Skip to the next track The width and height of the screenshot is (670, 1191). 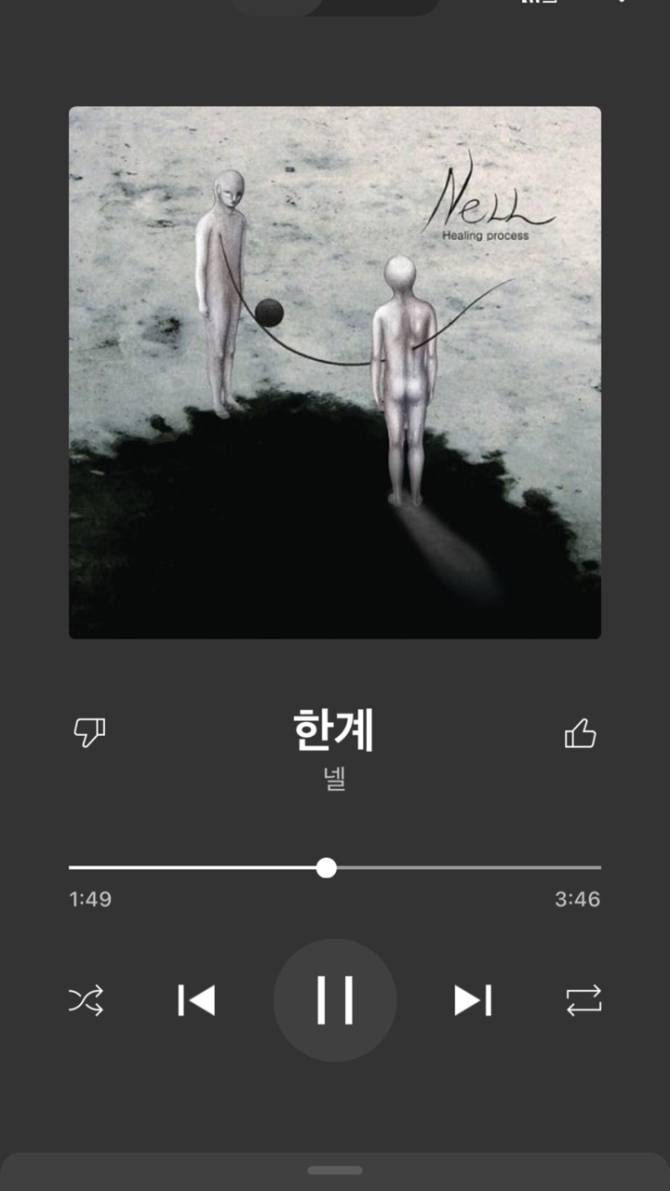[472, 1000]
